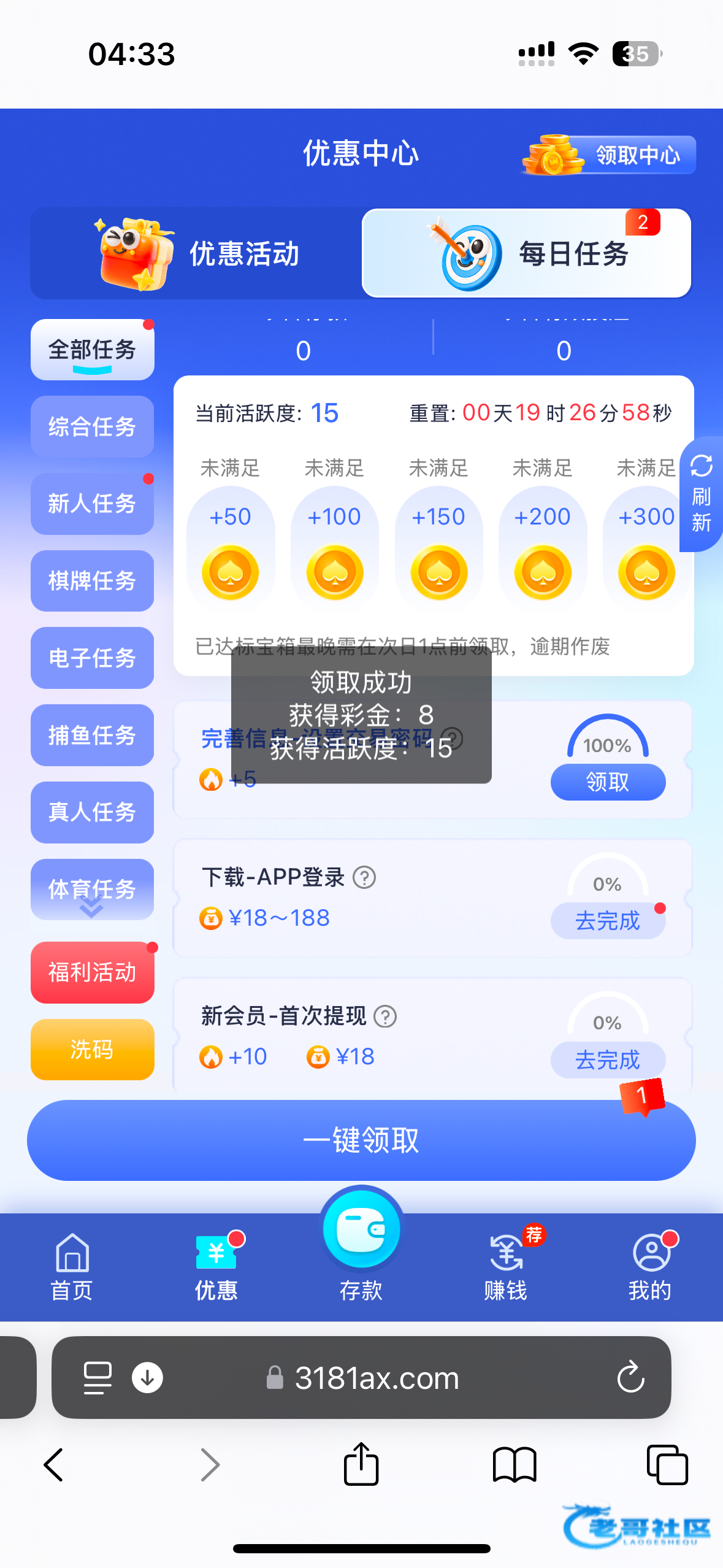
Task: Refresh tasks with 刷新 side button
Action: 702,494
